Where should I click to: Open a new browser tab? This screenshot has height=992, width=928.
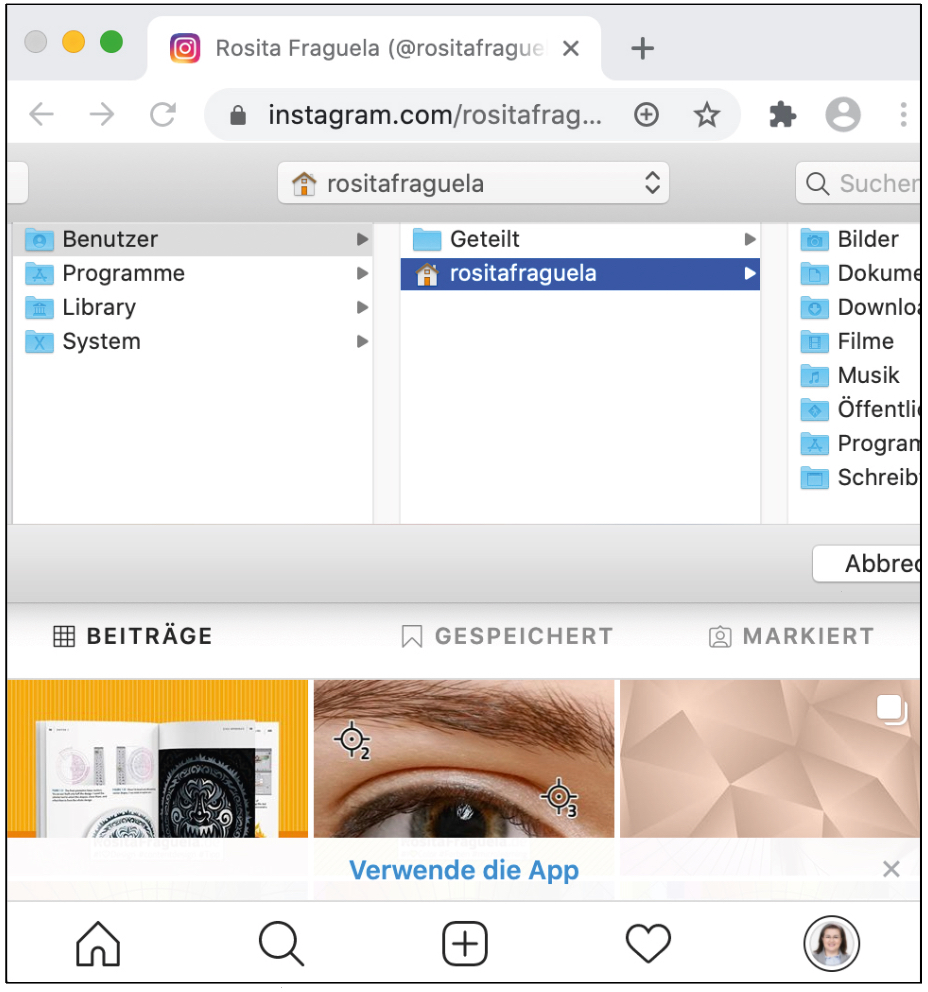(x=642, y=48)
